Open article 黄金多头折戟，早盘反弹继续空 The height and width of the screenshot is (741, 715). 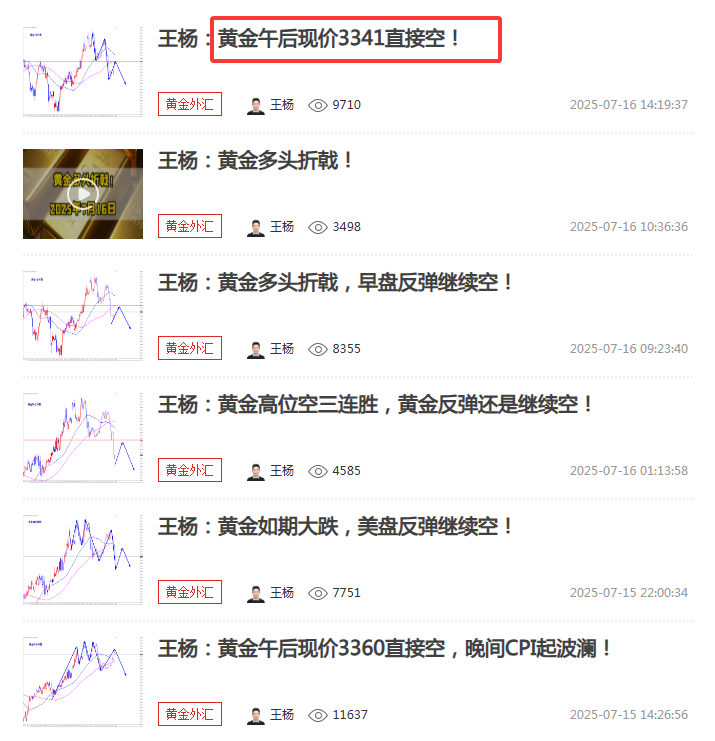coord(336,283)
